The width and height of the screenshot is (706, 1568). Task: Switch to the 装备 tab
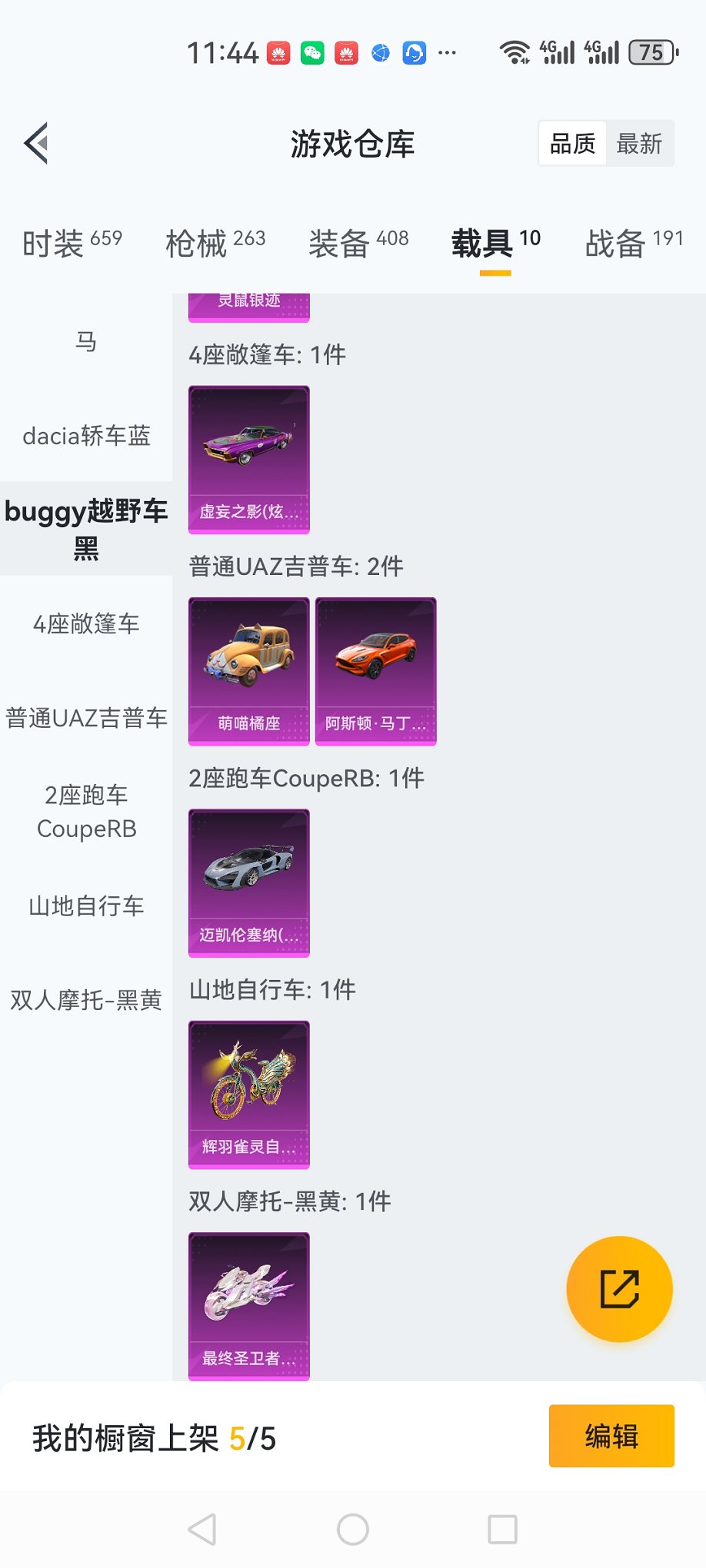[358, 243]
